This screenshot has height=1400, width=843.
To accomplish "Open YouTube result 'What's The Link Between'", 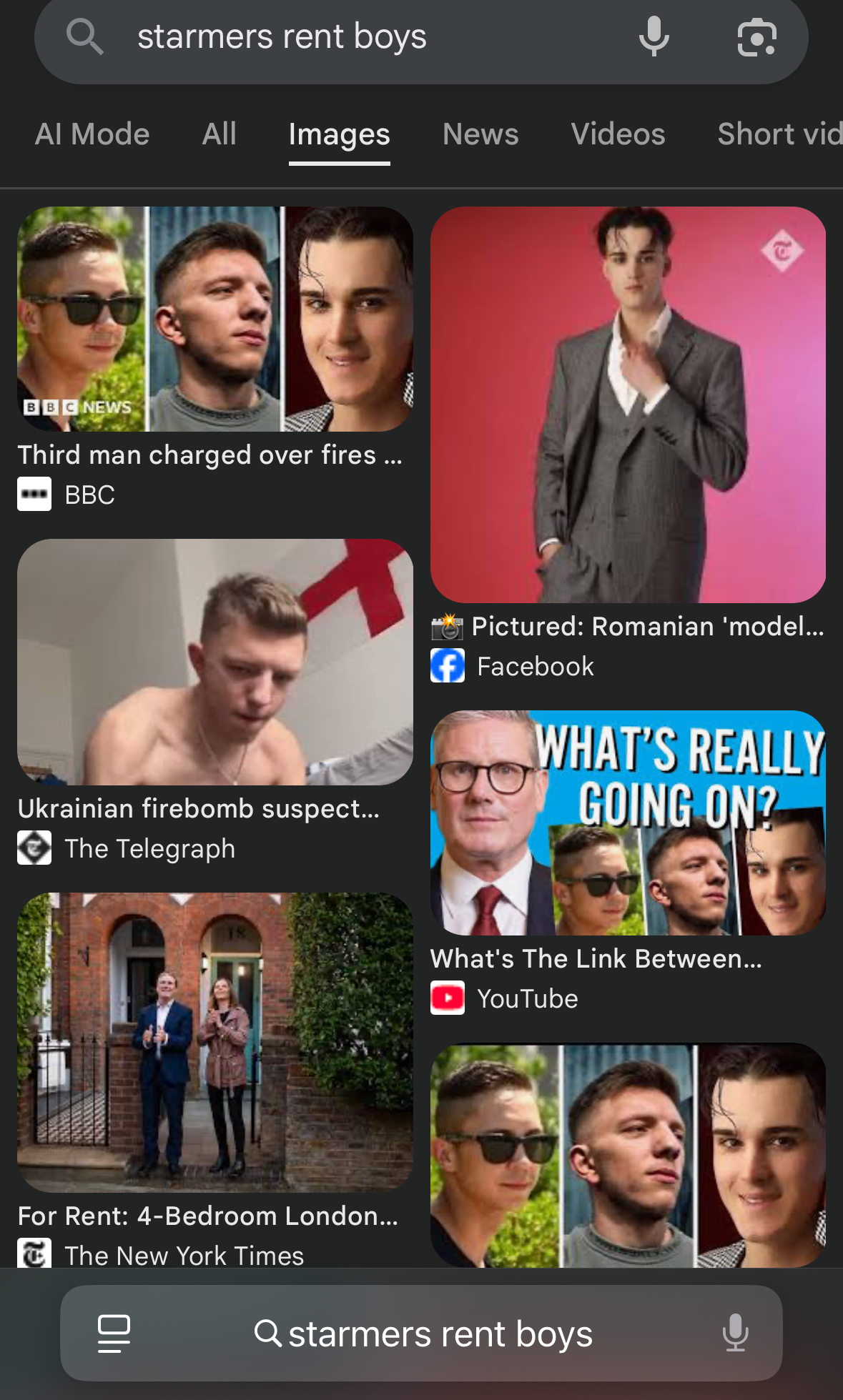I will point(628,823).
